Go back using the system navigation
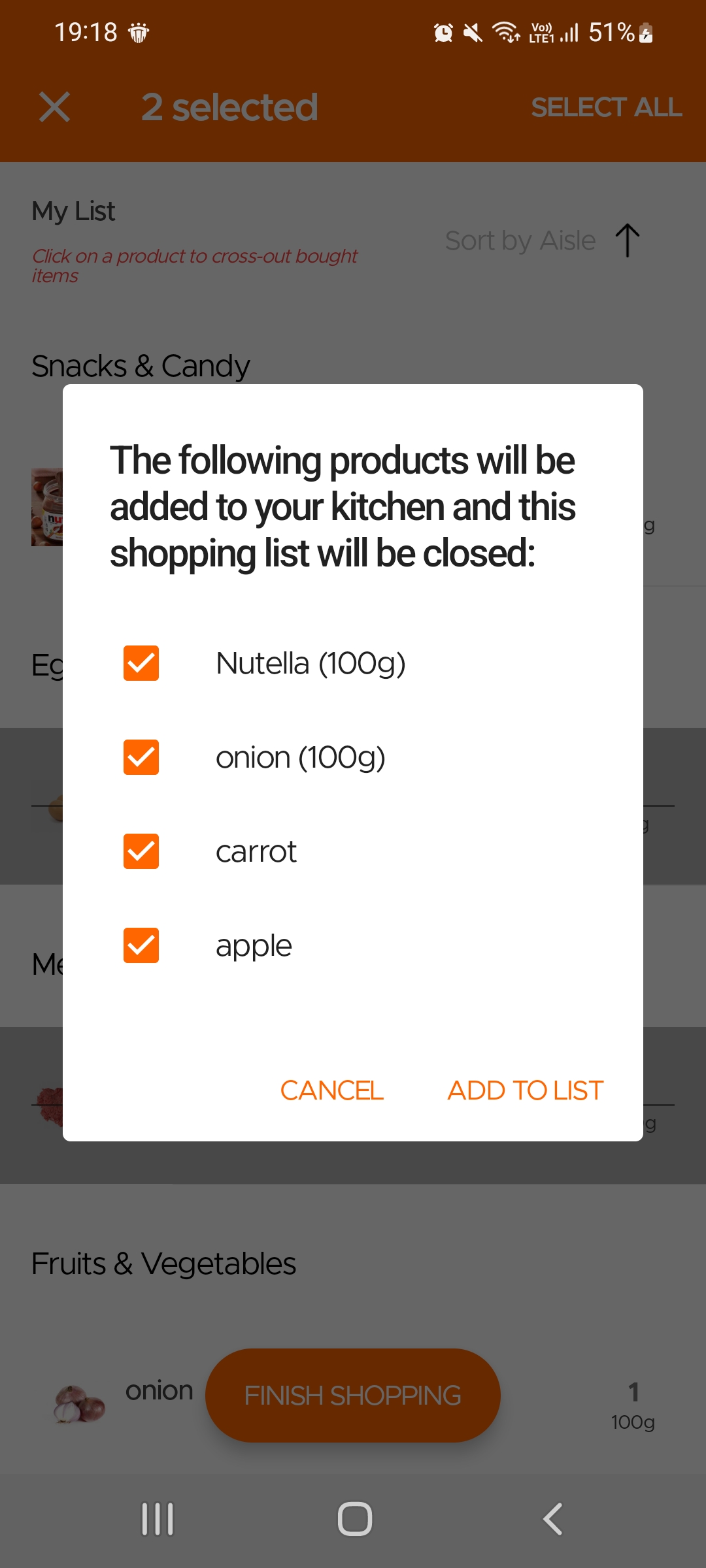 (x=552, y=1518)
